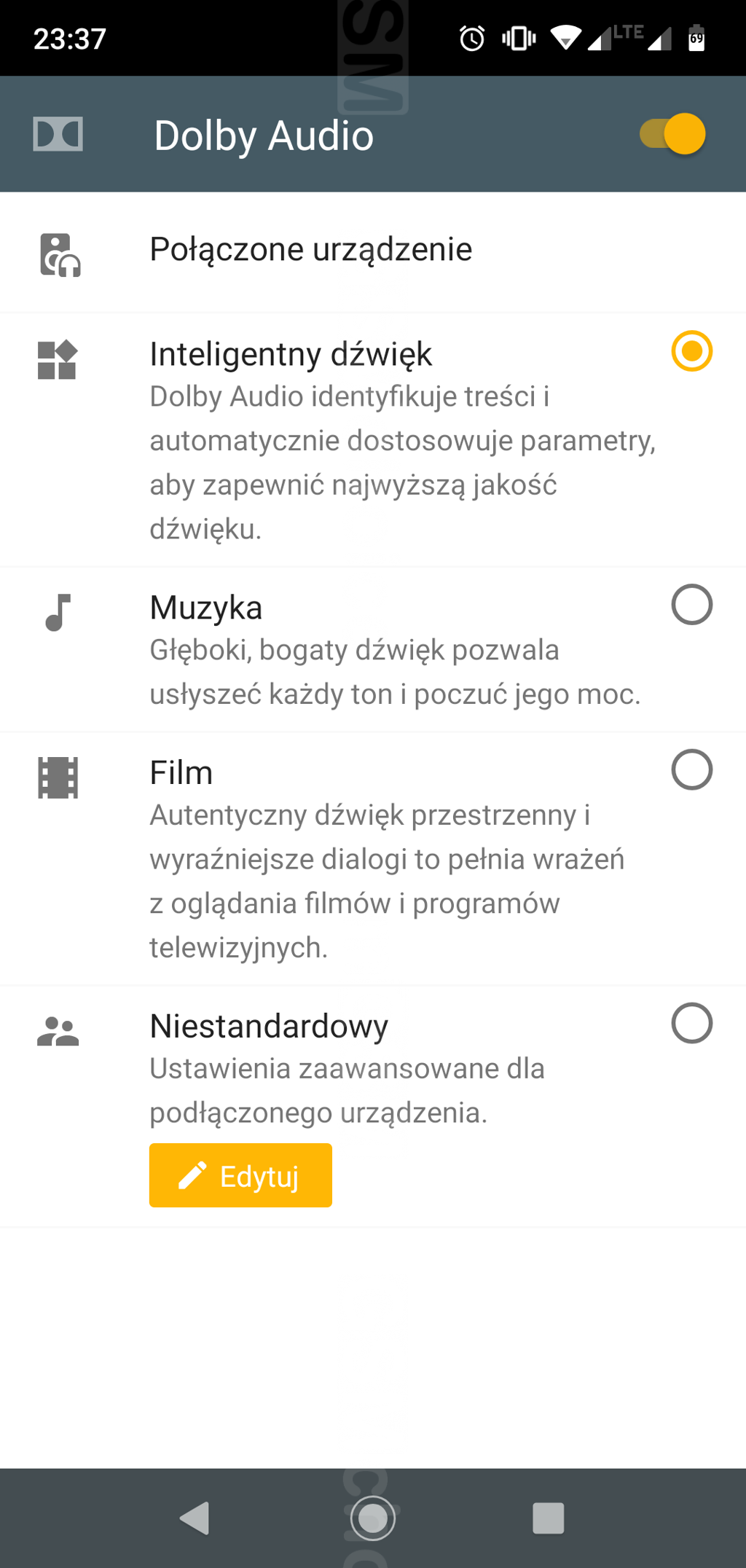Viewport: 746px width, 1568px height.
Task: Switch to the Film sound profile
Action: 691,770
